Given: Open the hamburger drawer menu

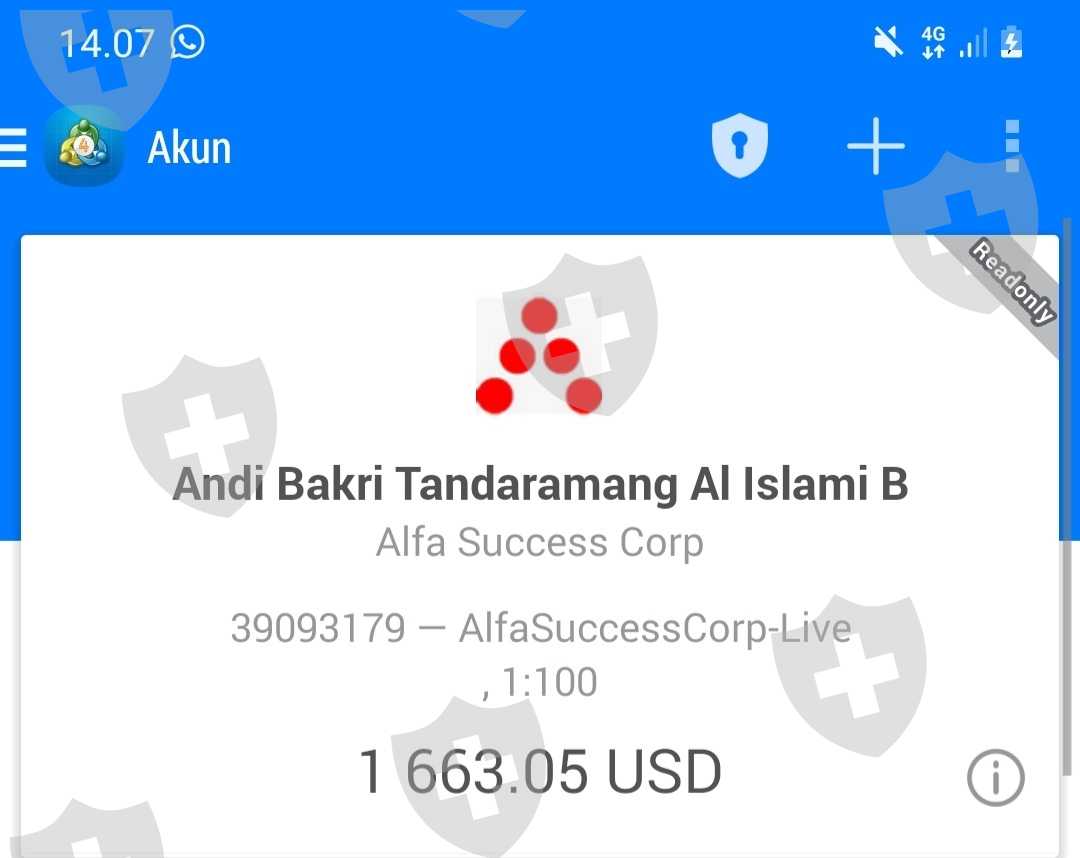Looking at the screenshot, I should [12, 147].
